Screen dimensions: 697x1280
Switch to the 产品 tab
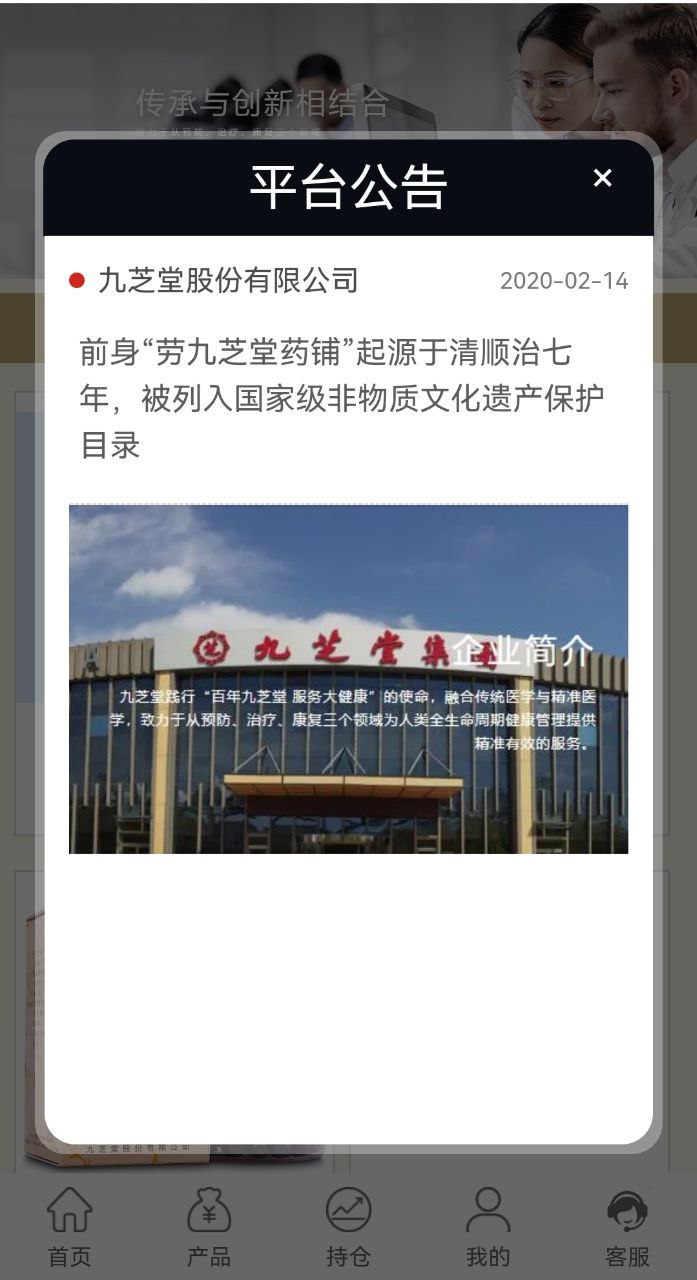coord(208,1226)
